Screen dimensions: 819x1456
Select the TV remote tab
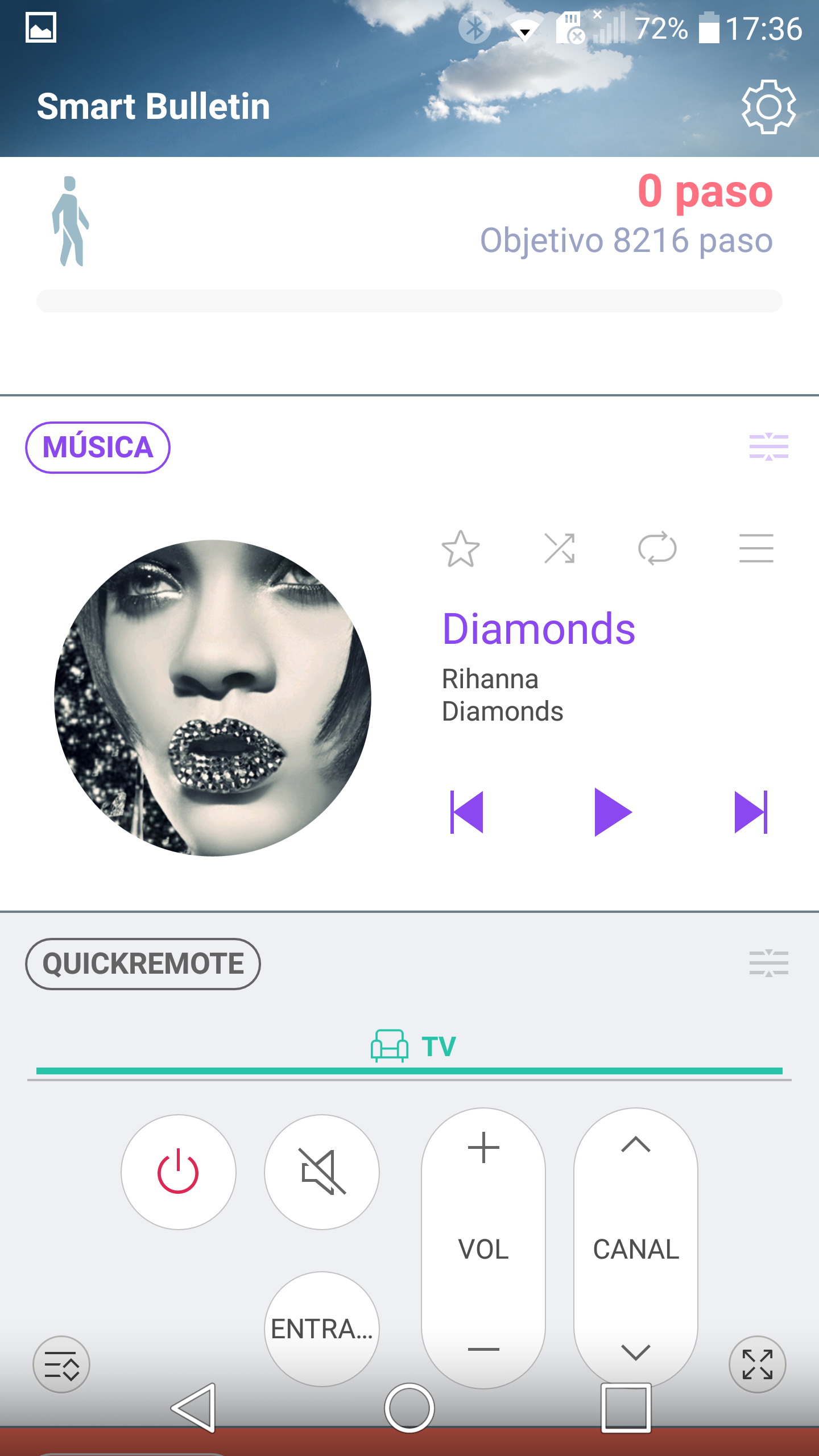click(413, 1046)
